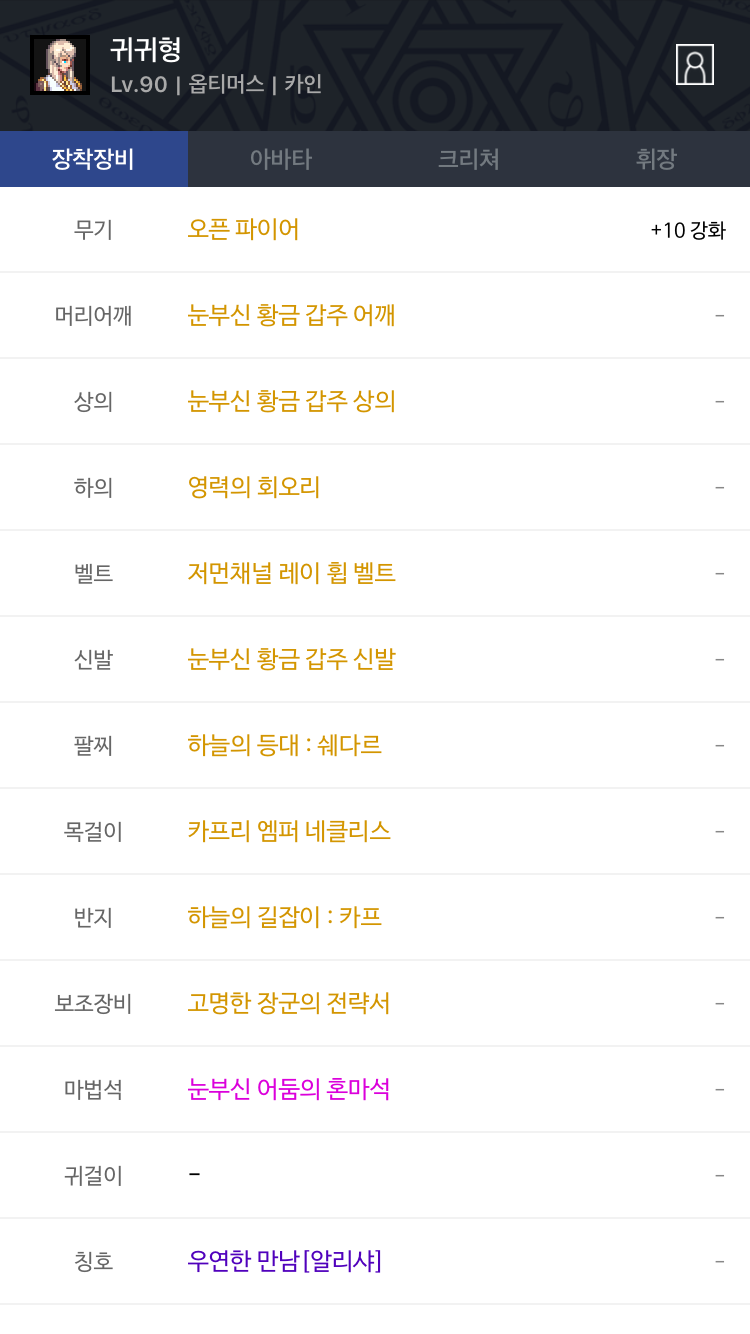The width and height of the screenshot is (750, 1334).
Task: Switch to the 아바타 tab
Action: (281, 159)
